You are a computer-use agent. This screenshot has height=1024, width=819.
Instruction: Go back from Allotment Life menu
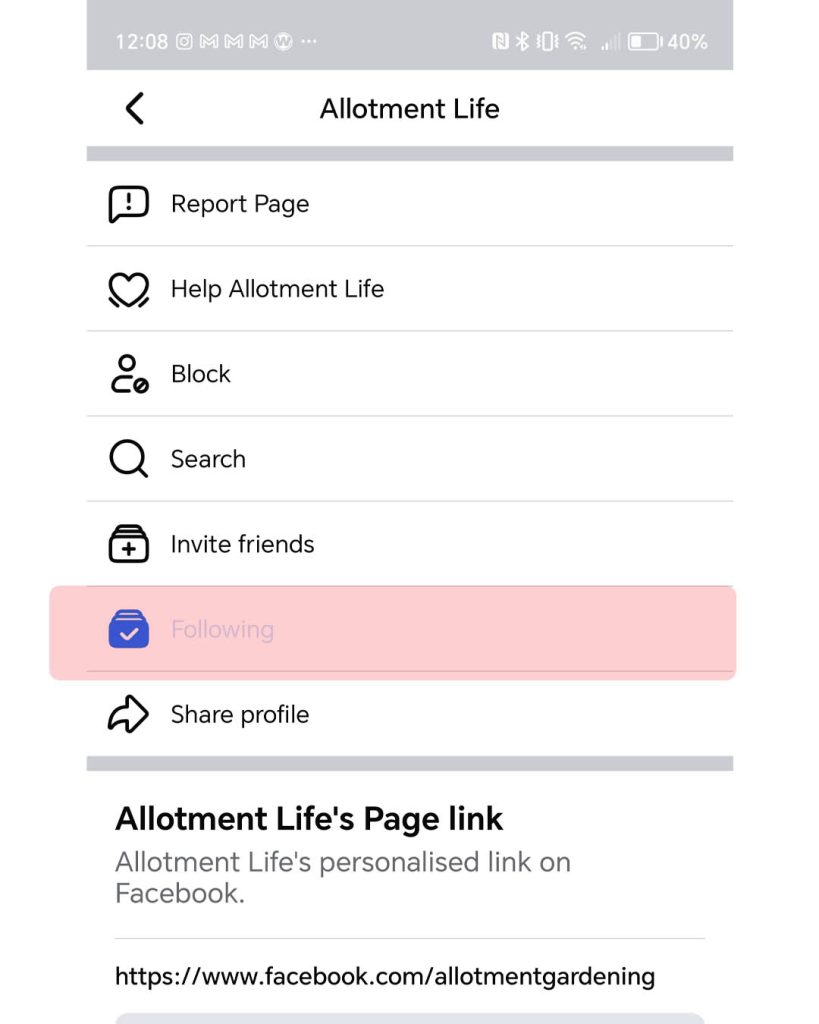[135, 108]
